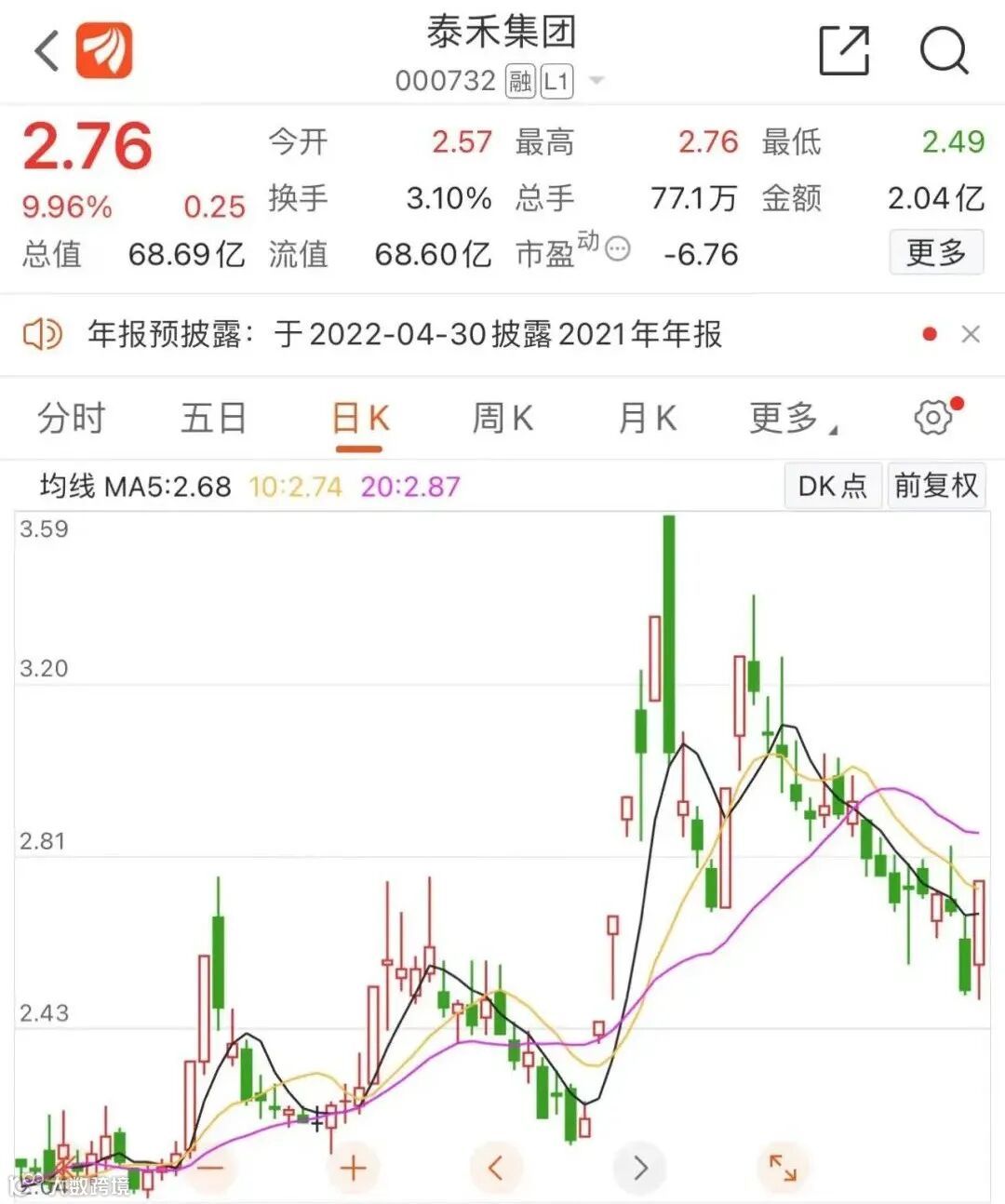Open the 年报预披露 announcement
The height and width of the screenshot is (1204, 1005).
(x=405, y=334)
